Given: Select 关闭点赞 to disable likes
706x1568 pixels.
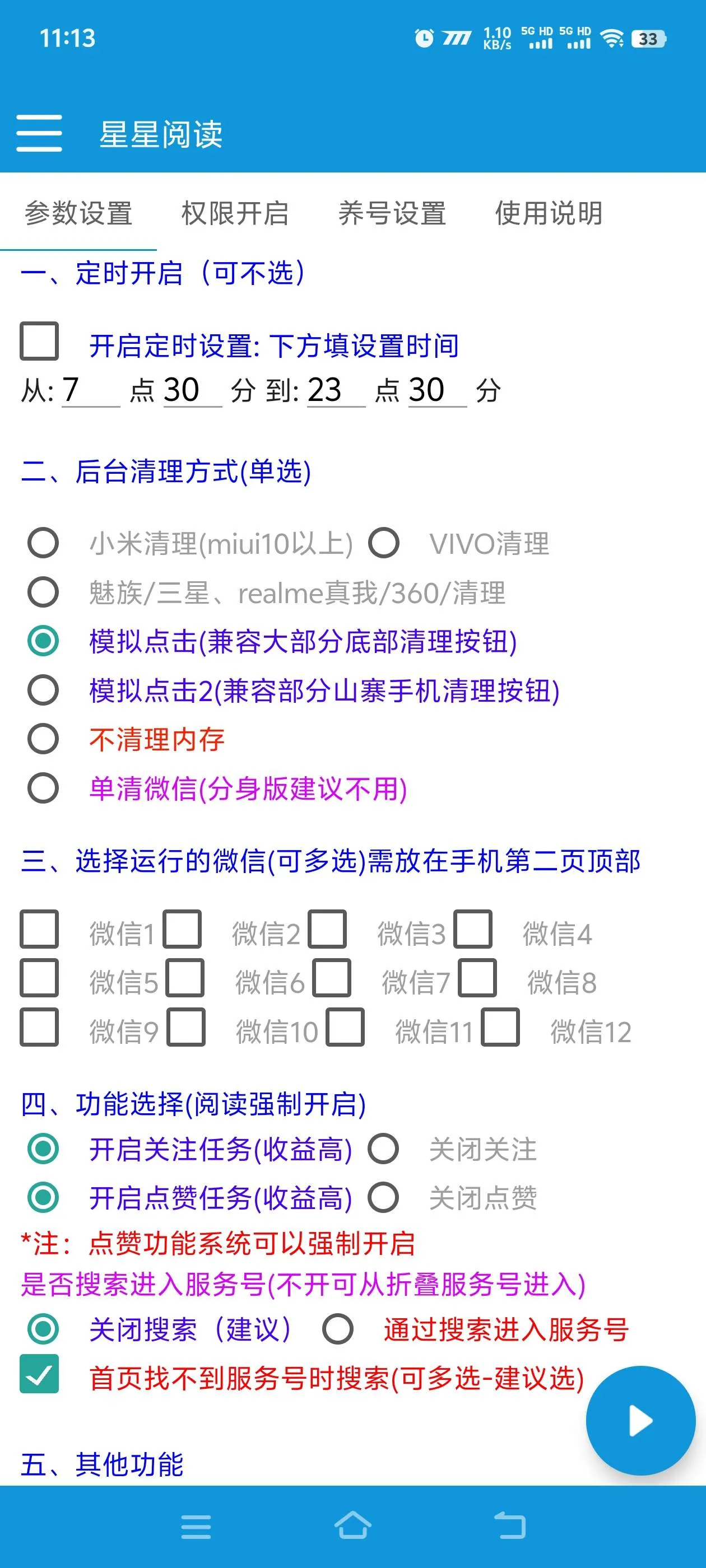Looking at the screenshot, I should pos(384,1197).
